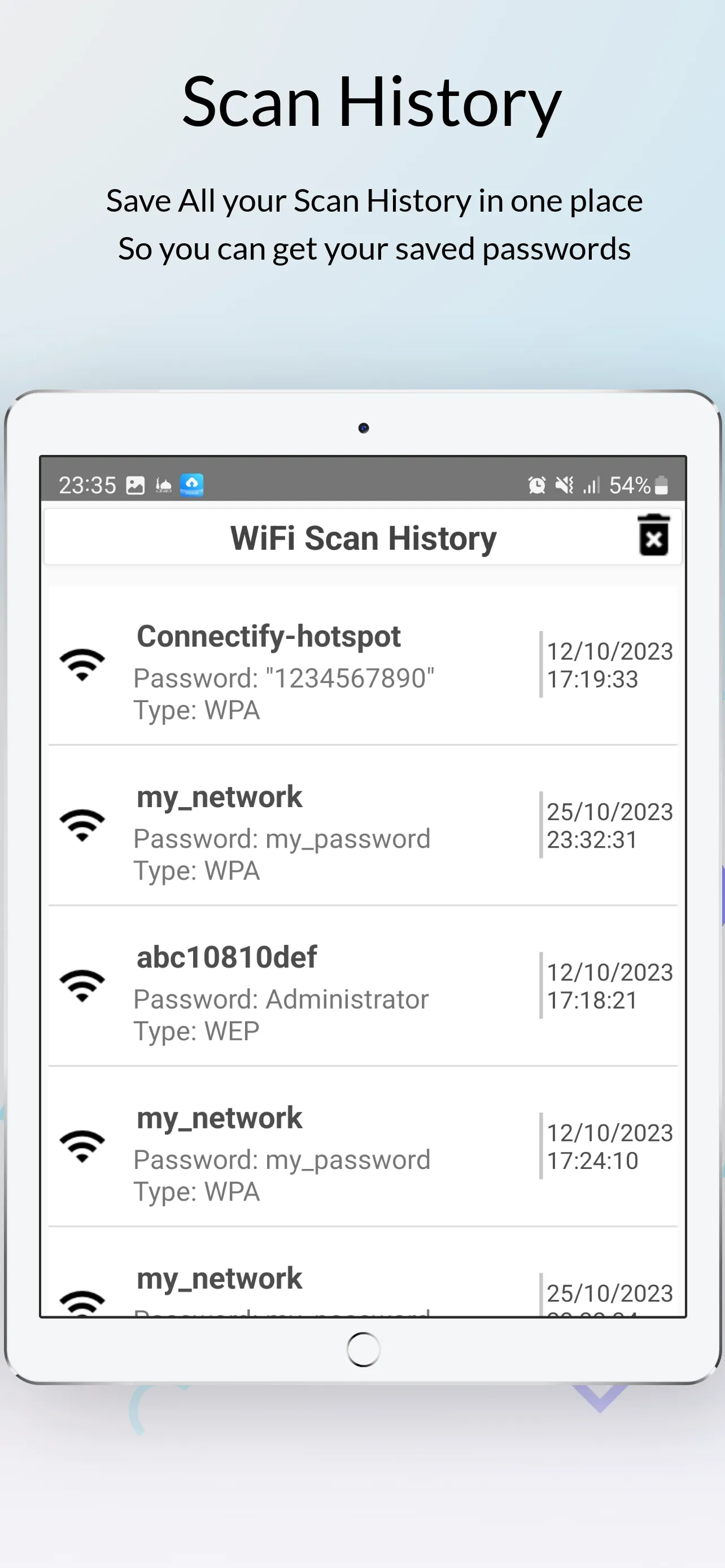Screen dimensions: 725x1568
Task: Tap the signal strength bars indicator
Action: (x=591, y=485)
